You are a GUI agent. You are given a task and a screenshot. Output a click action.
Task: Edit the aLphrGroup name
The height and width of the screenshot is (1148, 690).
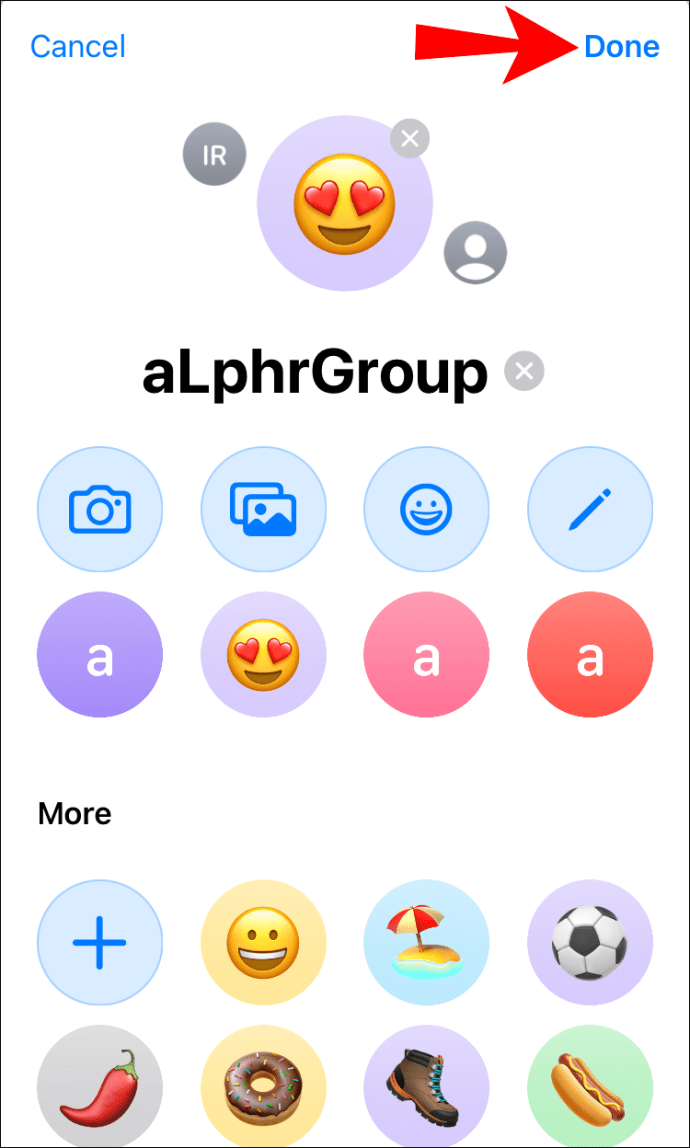coord(315,373)
